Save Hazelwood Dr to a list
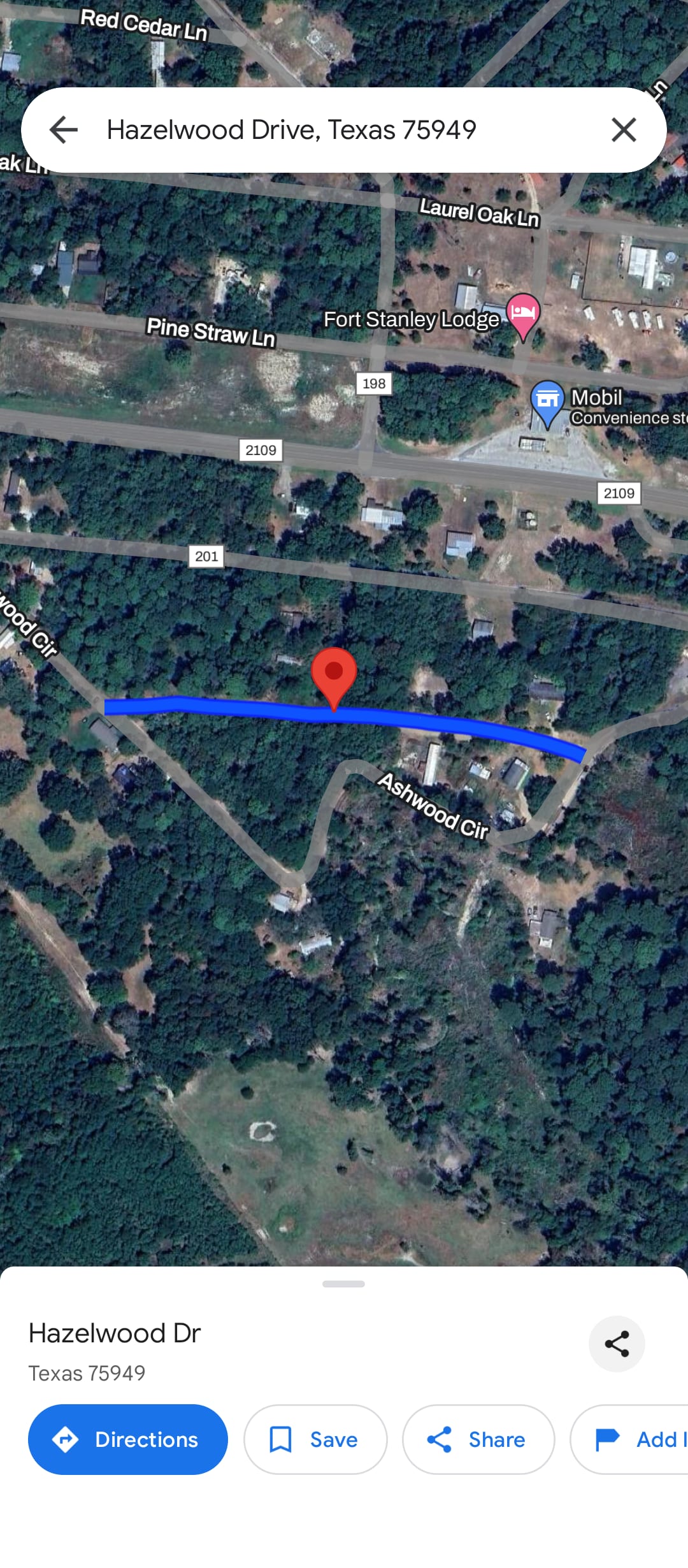688x1568 pixels. tap(315, 1439)
